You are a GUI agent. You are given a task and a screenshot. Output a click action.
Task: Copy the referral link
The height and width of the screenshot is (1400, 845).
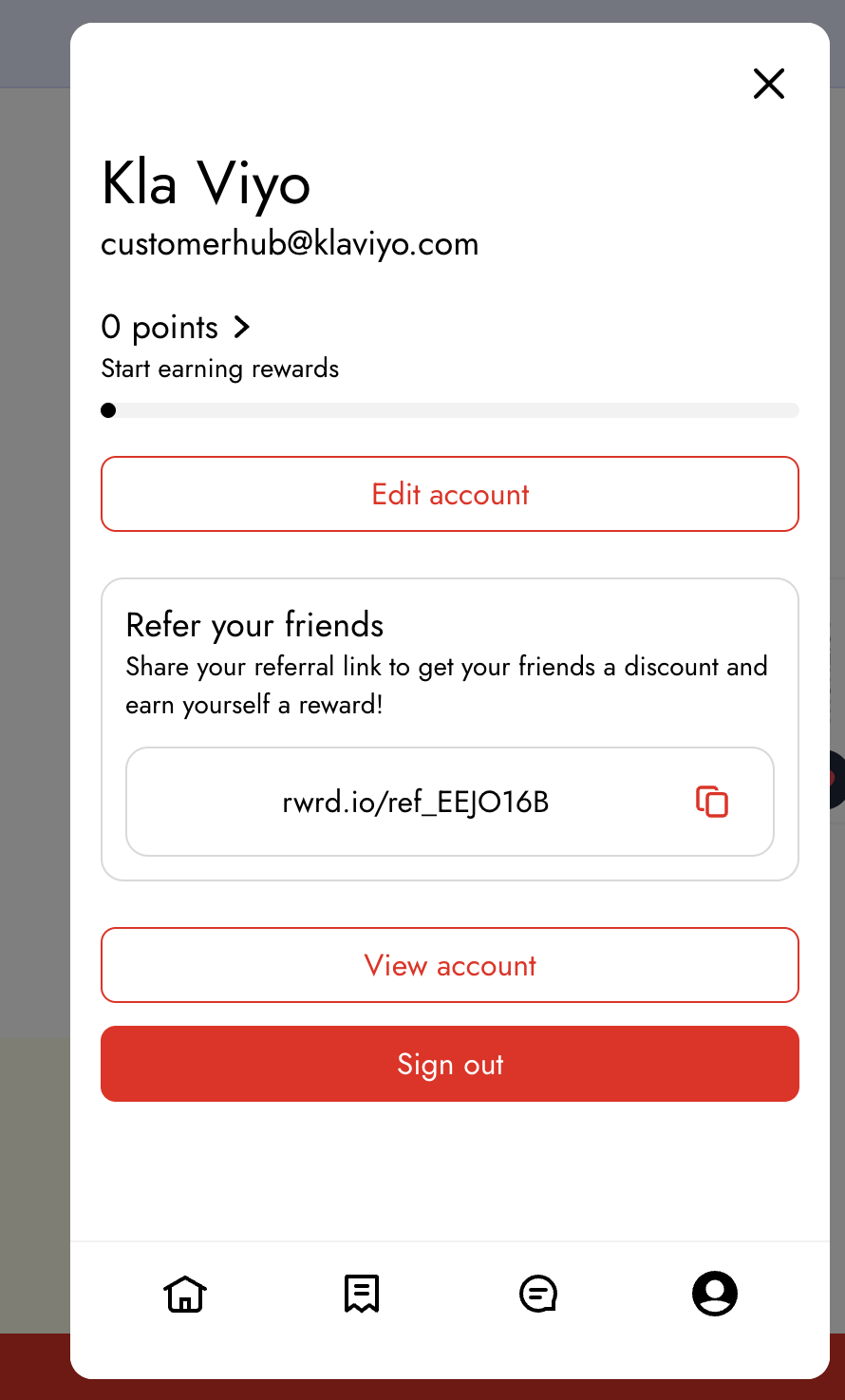click(712, 802)
